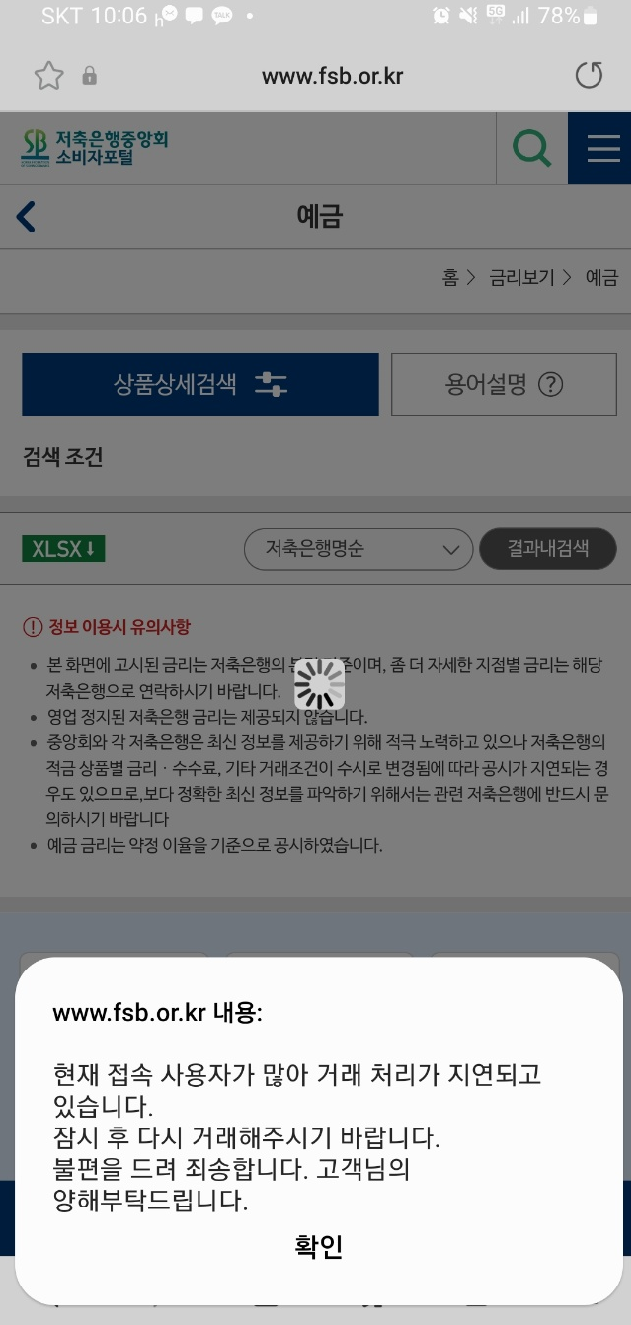The image size is (631, 1325).
Task: Download the XLSX file
Action: [63, 549]
